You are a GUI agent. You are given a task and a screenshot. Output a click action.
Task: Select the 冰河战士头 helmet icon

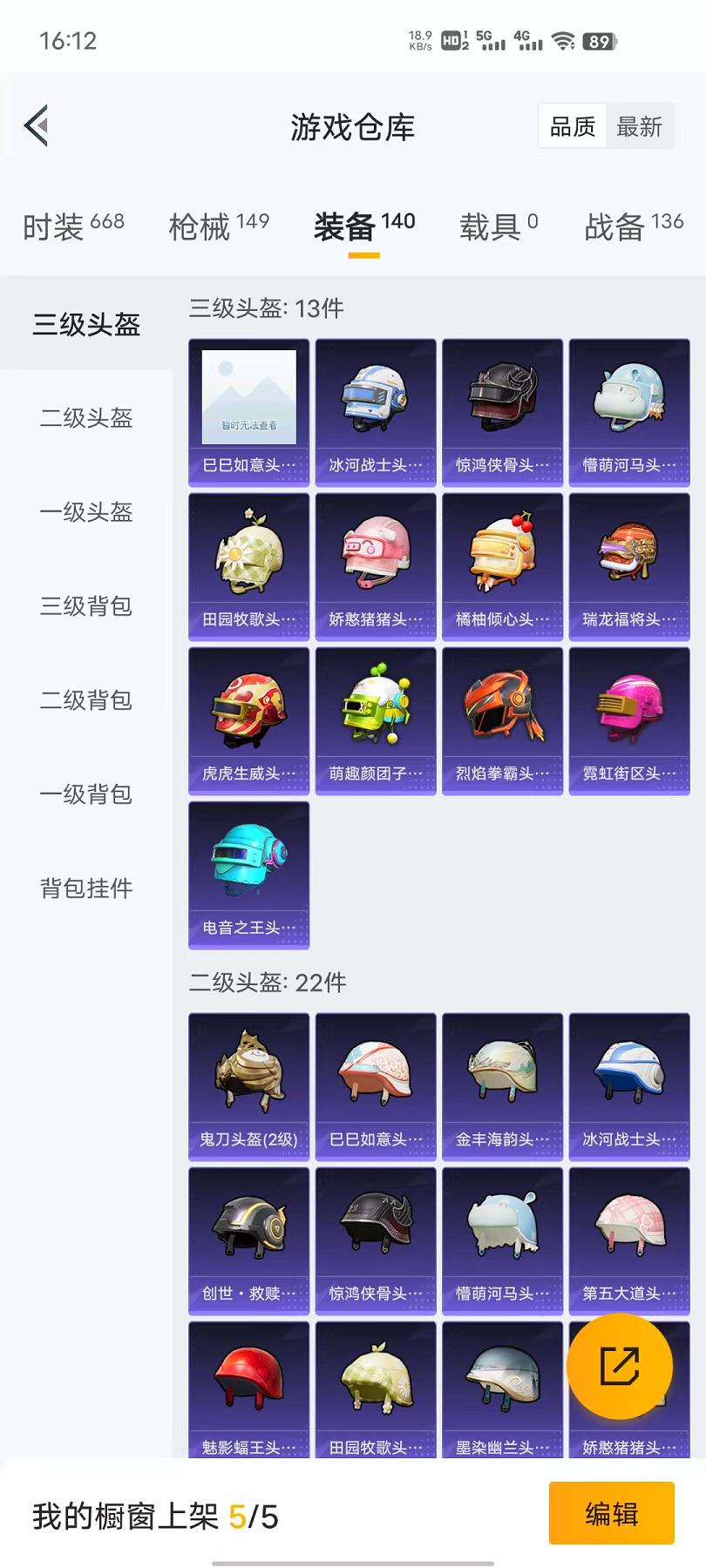pyautogui.click(x=375, y=396)
